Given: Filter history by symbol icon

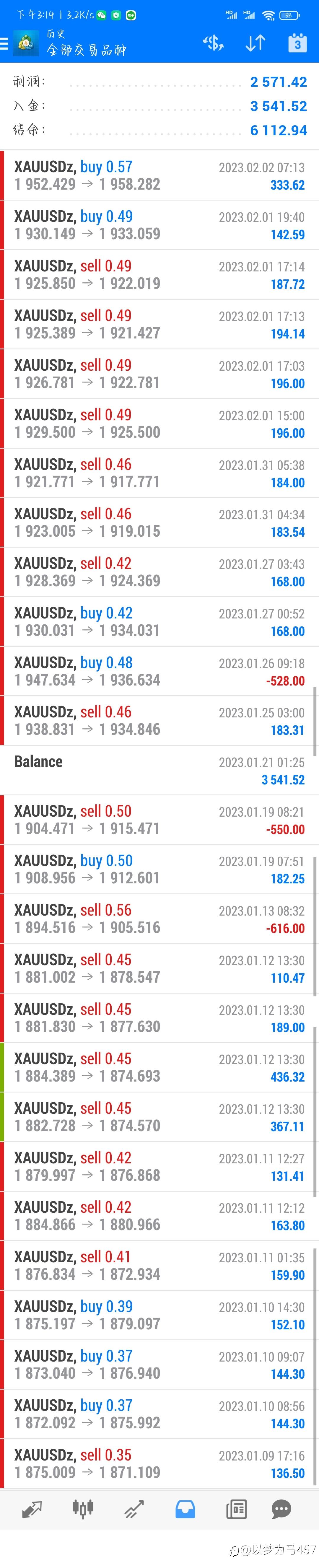Looking at the screenshot, I should (x=213, y=43).
